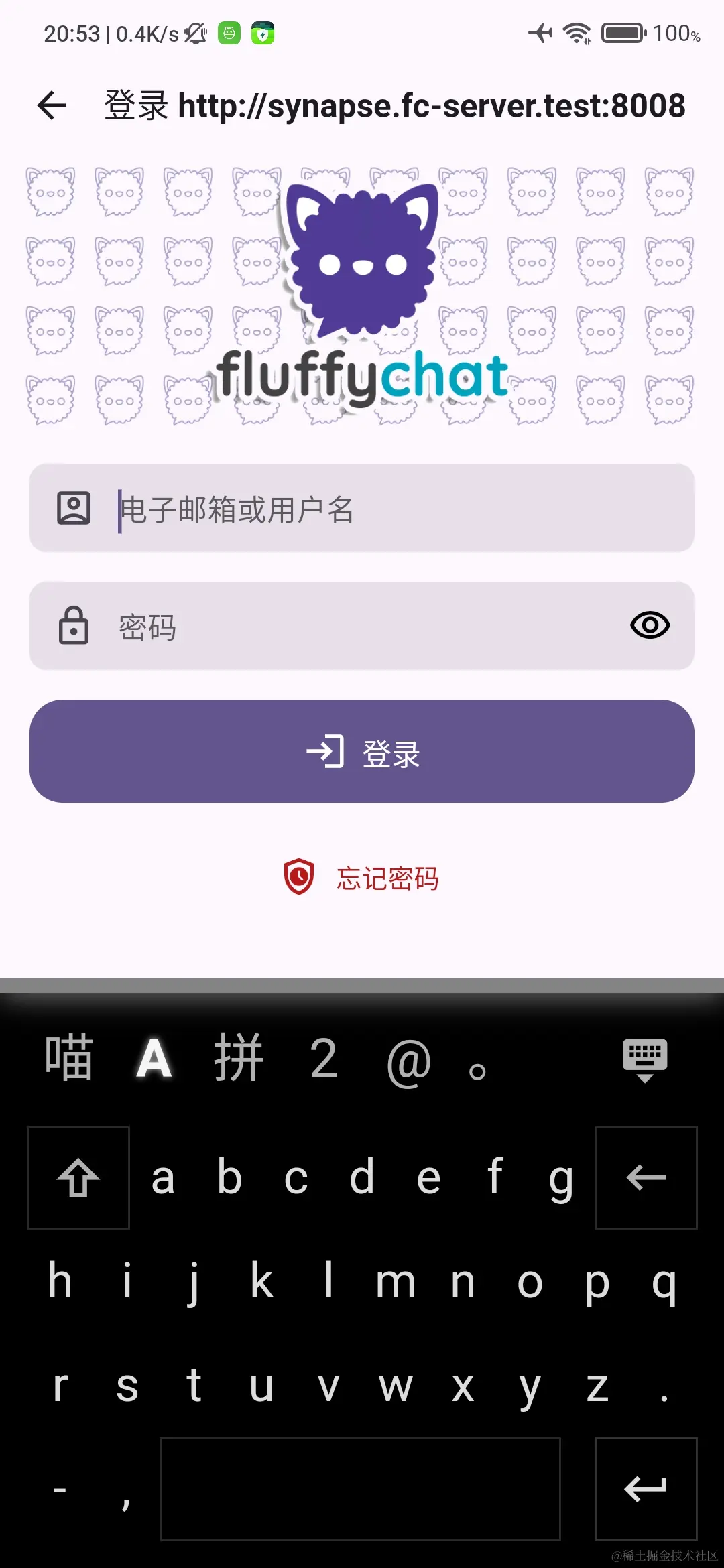
Task: Tap the 拼 key to switch input mode
Action: pyautogui.click(x=239, y=1057)
